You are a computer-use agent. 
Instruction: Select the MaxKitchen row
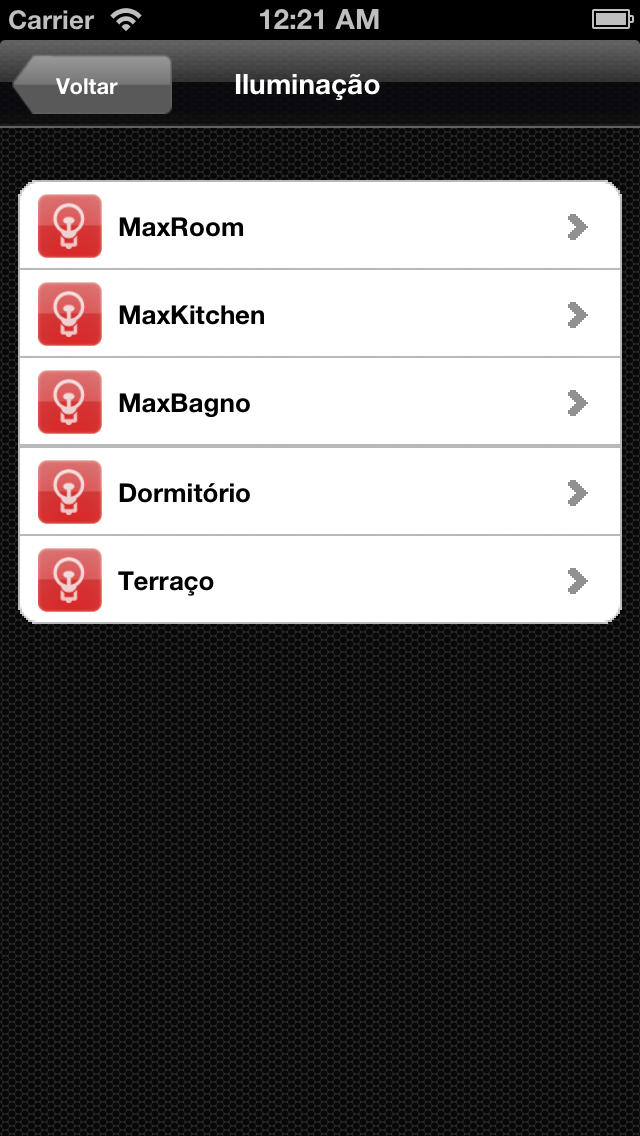click(320, 313)
